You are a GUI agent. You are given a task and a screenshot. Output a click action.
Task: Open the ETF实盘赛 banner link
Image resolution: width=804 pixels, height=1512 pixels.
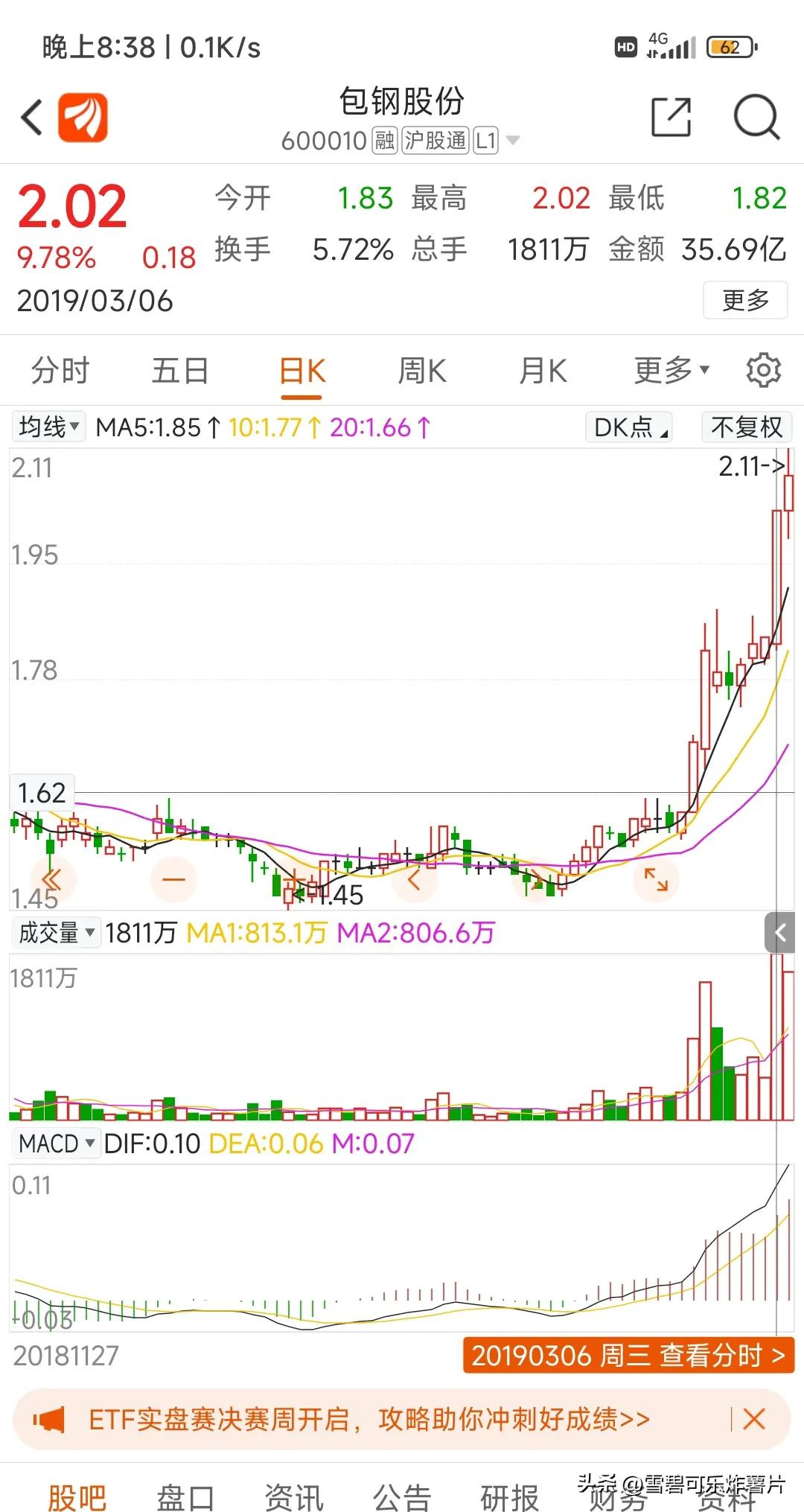(x=368, y=1420)
